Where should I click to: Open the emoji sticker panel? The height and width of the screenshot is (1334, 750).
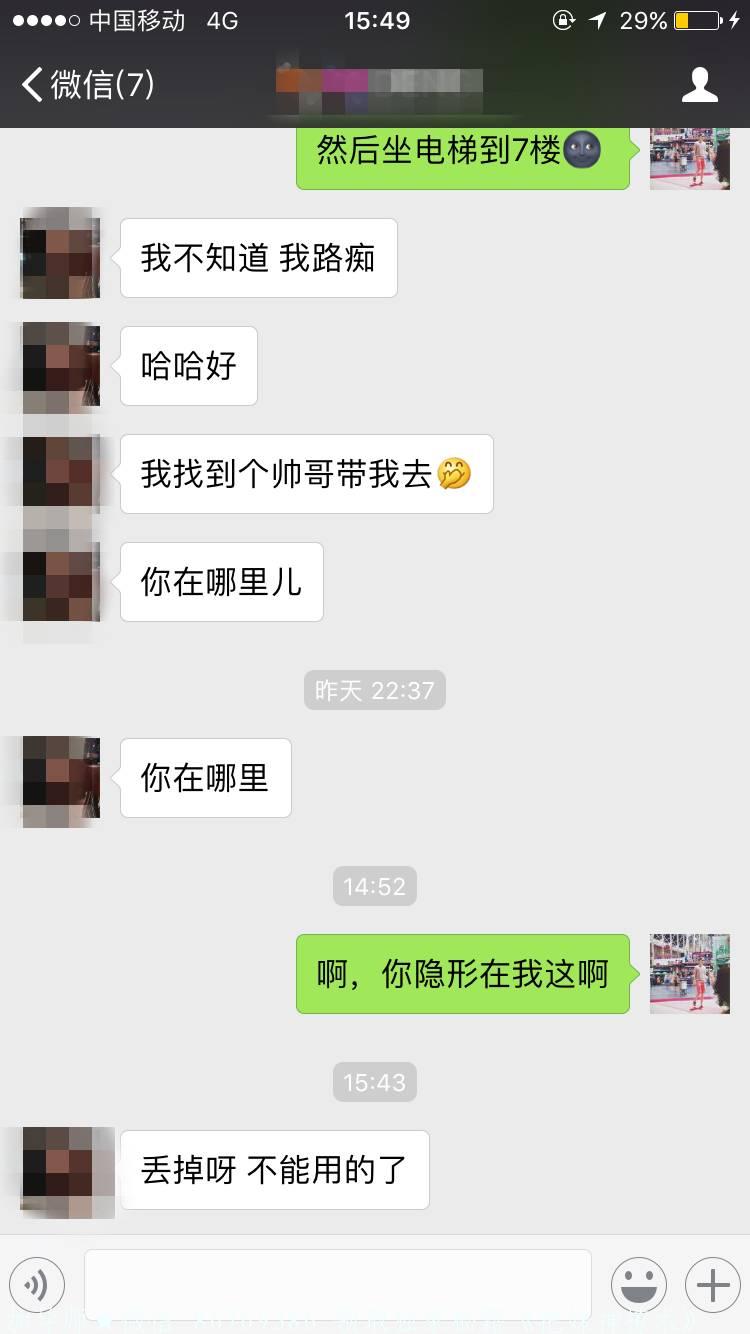click(x=638, y=1285)
